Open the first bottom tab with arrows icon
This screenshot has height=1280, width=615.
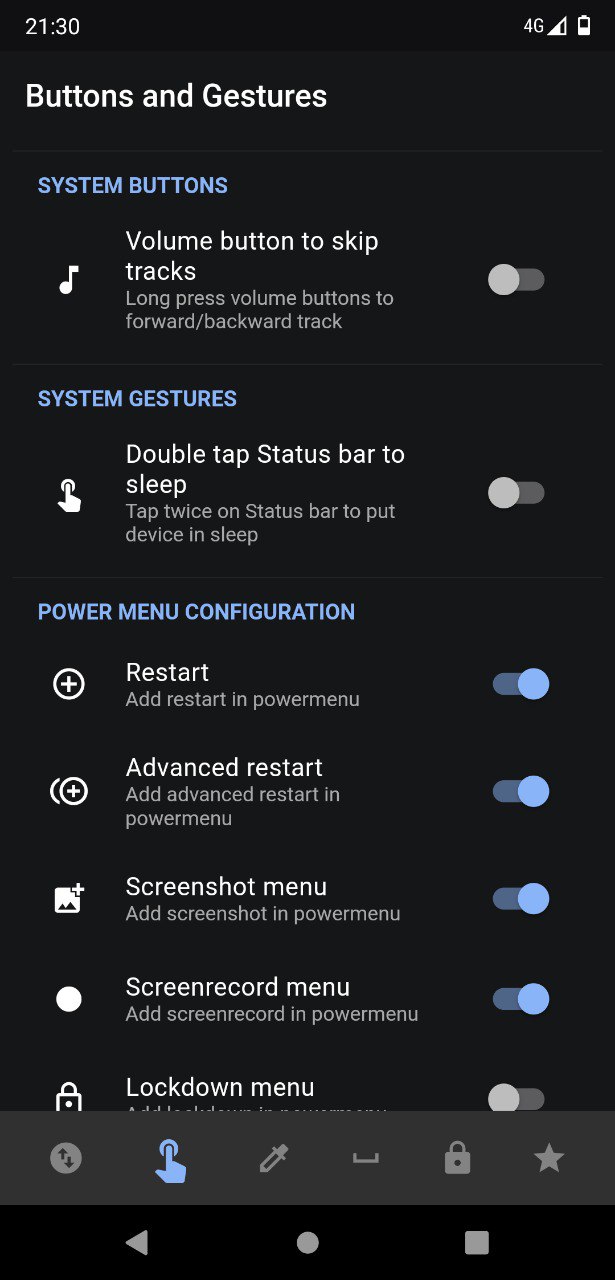pyautogui.click(x=66, y=1158)
